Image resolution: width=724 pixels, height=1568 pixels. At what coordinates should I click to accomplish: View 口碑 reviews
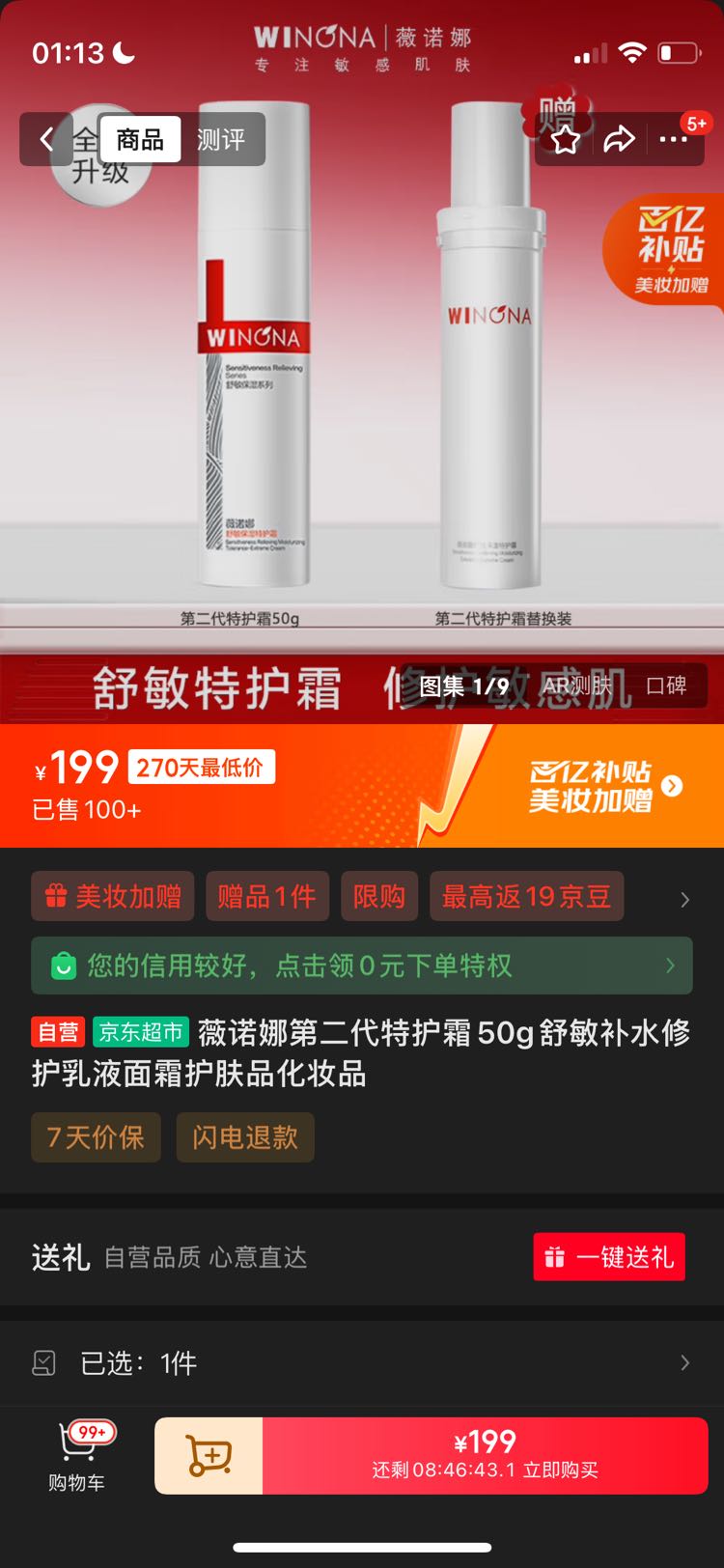pyautogui.click(x=666, y=686)
